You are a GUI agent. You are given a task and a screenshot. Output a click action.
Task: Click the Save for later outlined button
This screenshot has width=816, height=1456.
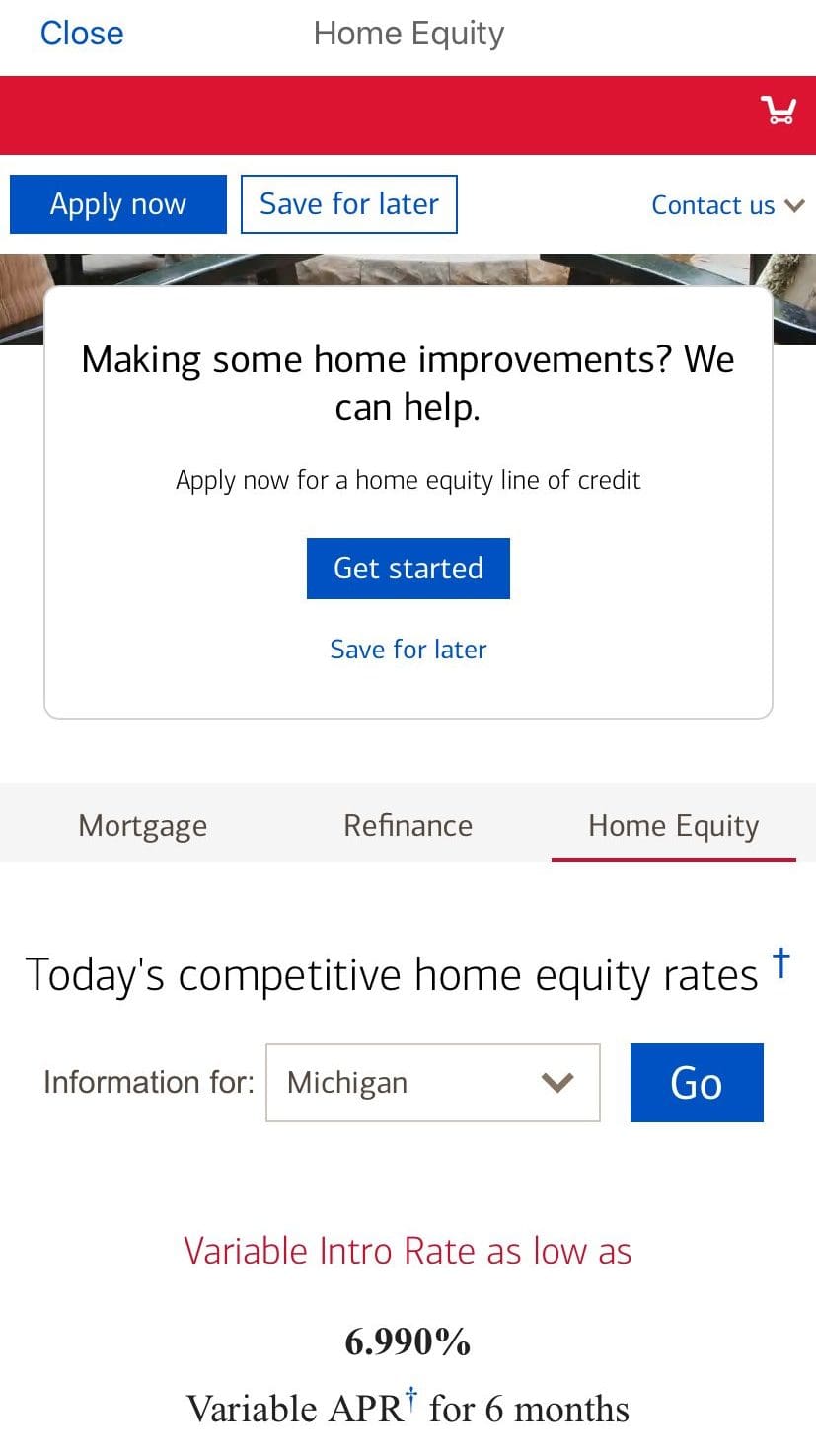pyautogui.click(x=348, y=203)
